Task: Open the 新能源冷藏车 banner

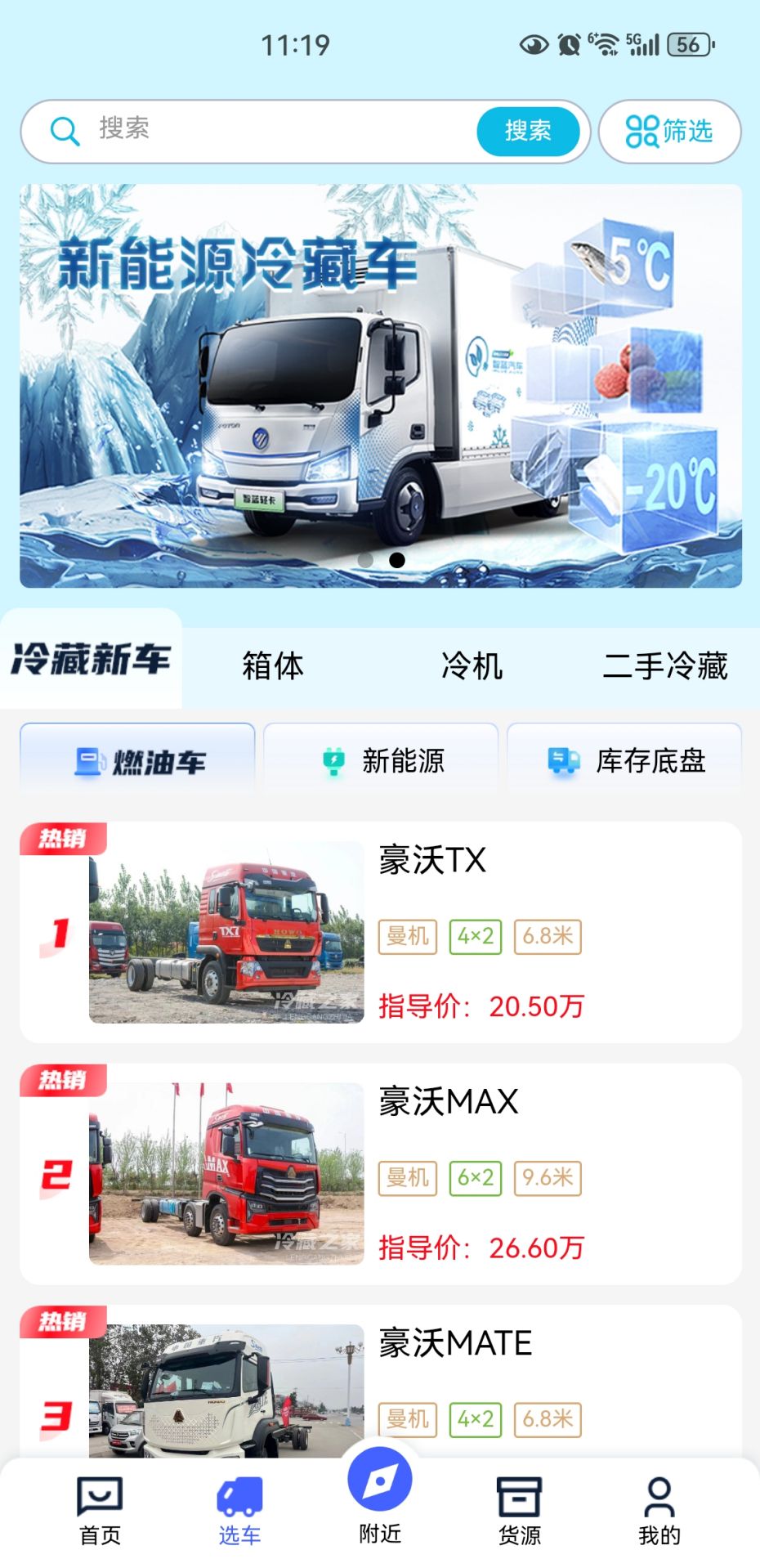Action: [381, 385]
